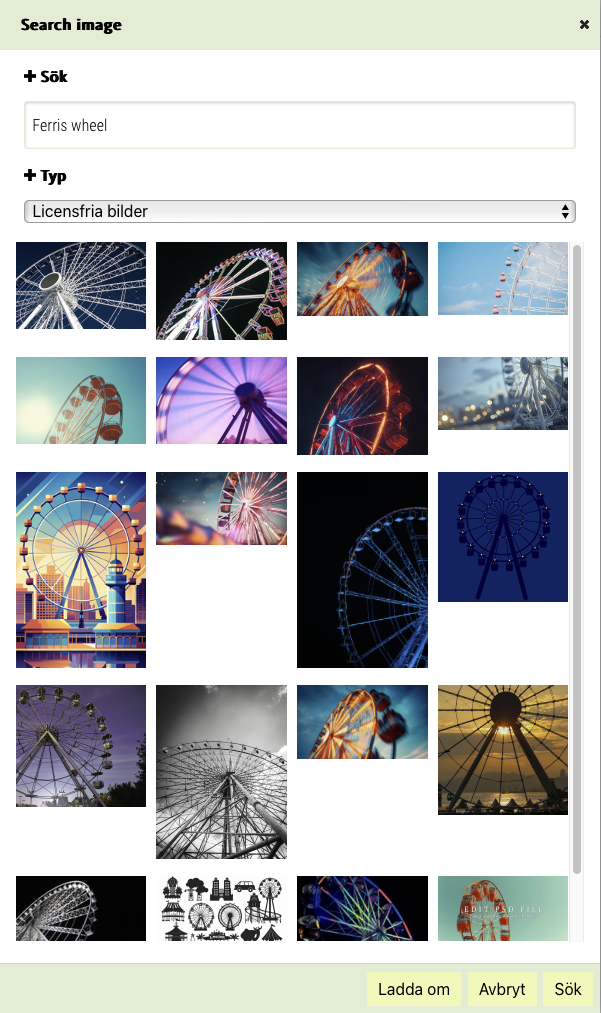Select the red neon Ferris wheel at night
Screen dimensions: 601x1013
tap(362, 405)
